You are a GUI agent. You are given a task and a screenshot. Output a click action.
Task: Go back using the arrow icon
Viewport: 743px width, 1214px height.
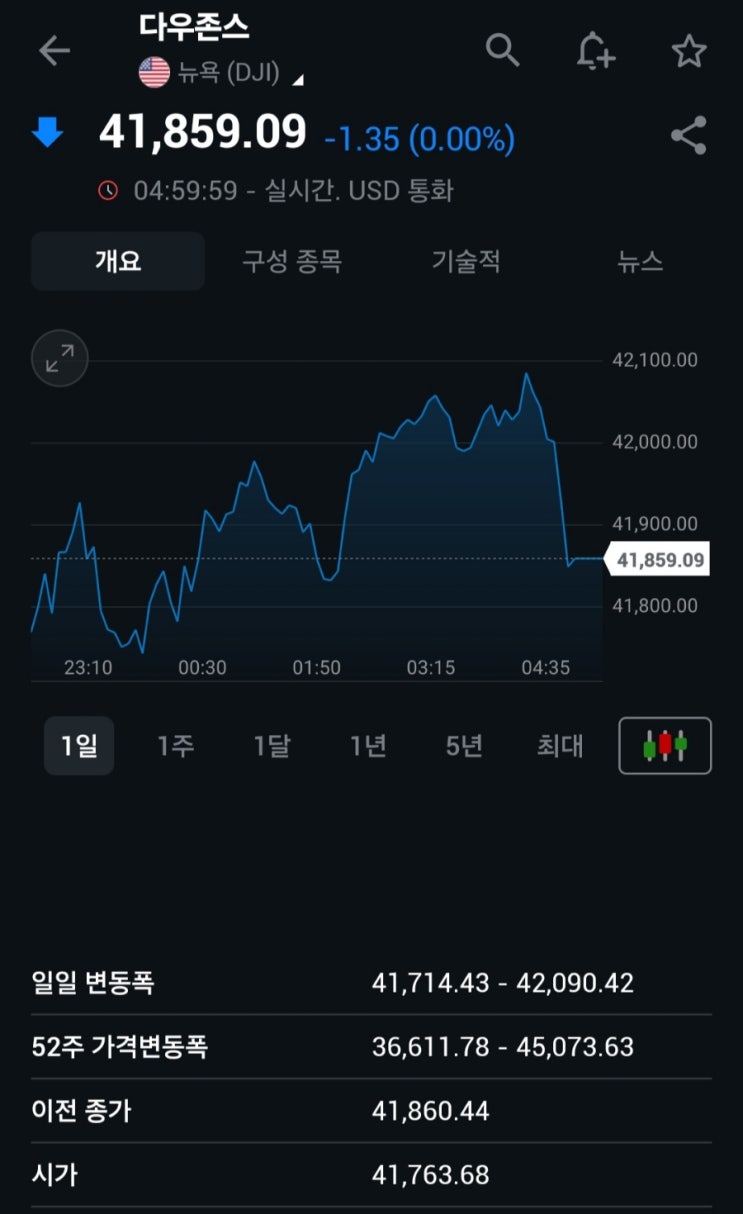click(54, 51)
